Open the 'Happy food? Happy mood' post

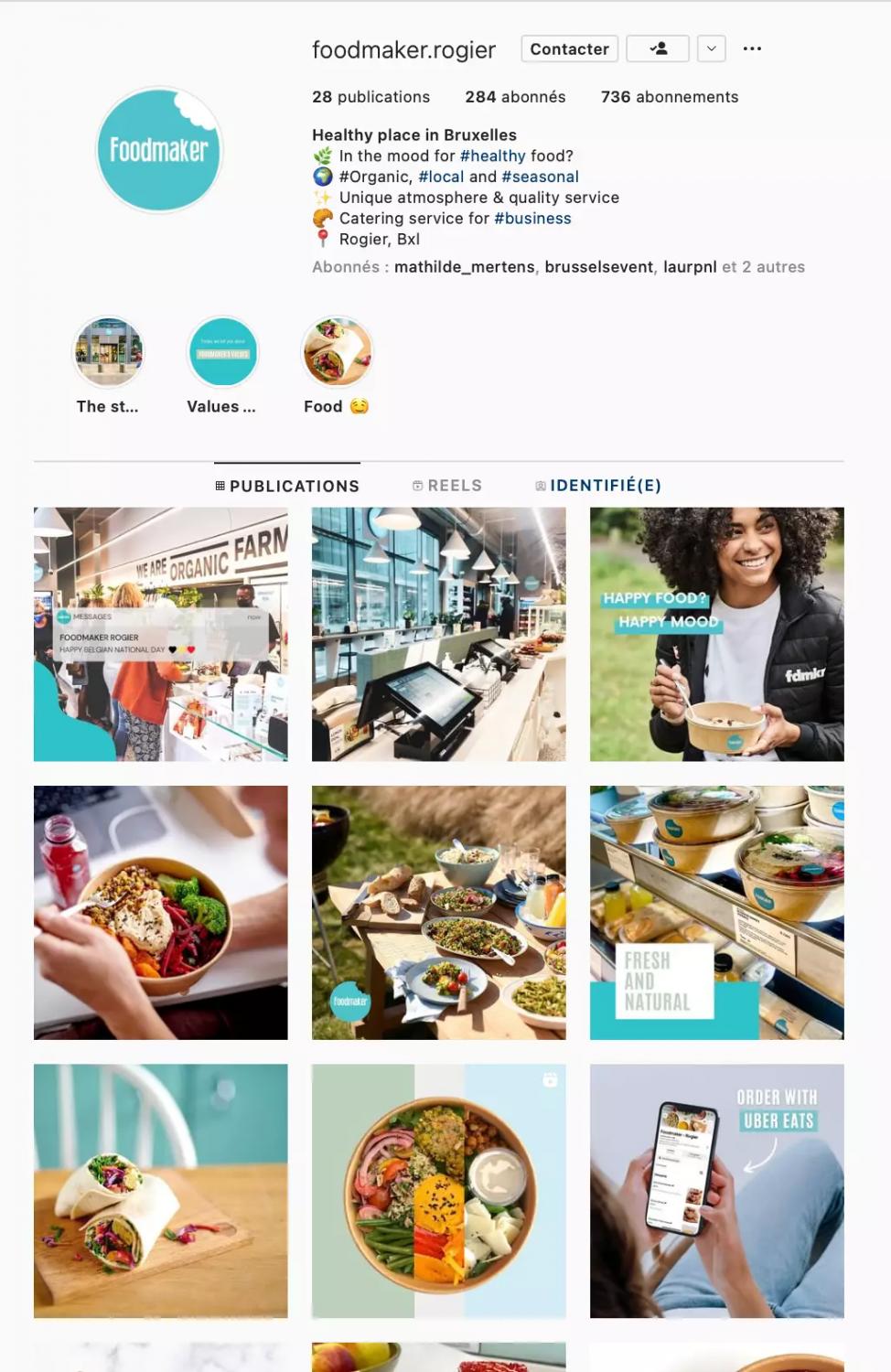(x=716, y=634)
